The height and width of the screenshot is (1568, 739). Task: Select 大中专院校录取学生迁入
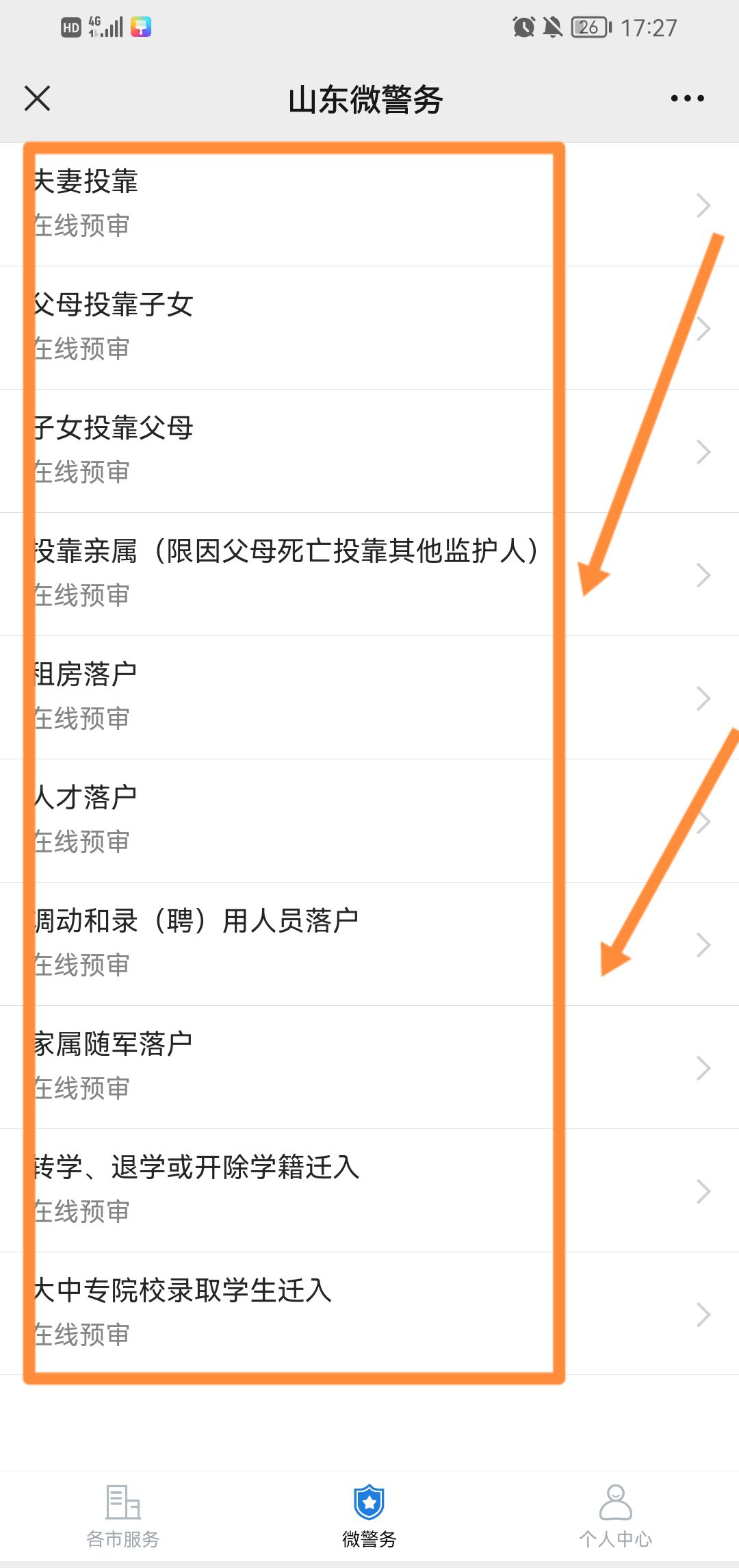(x=369, y=1313)
